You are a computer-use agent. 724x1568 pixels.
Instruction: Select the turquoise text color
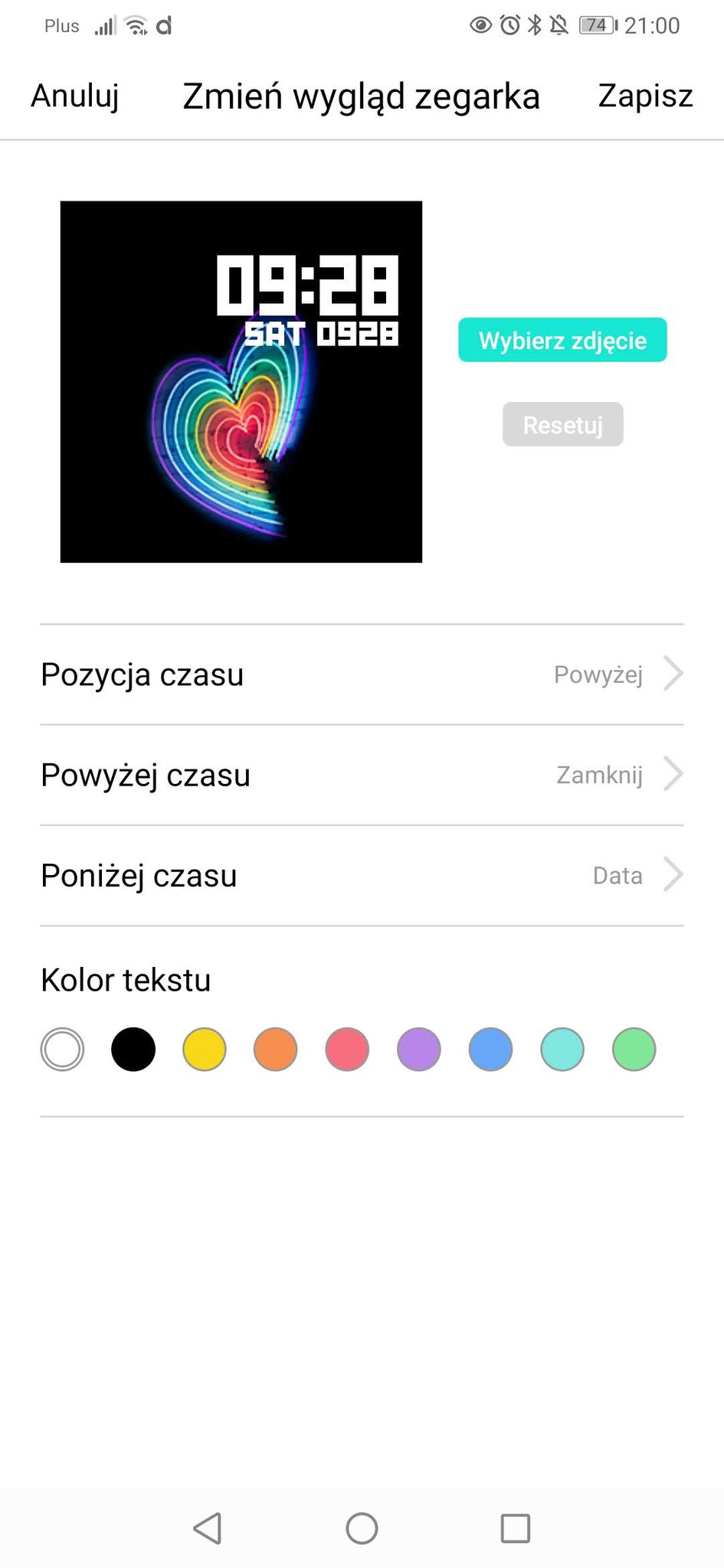tap(562, 1049)
